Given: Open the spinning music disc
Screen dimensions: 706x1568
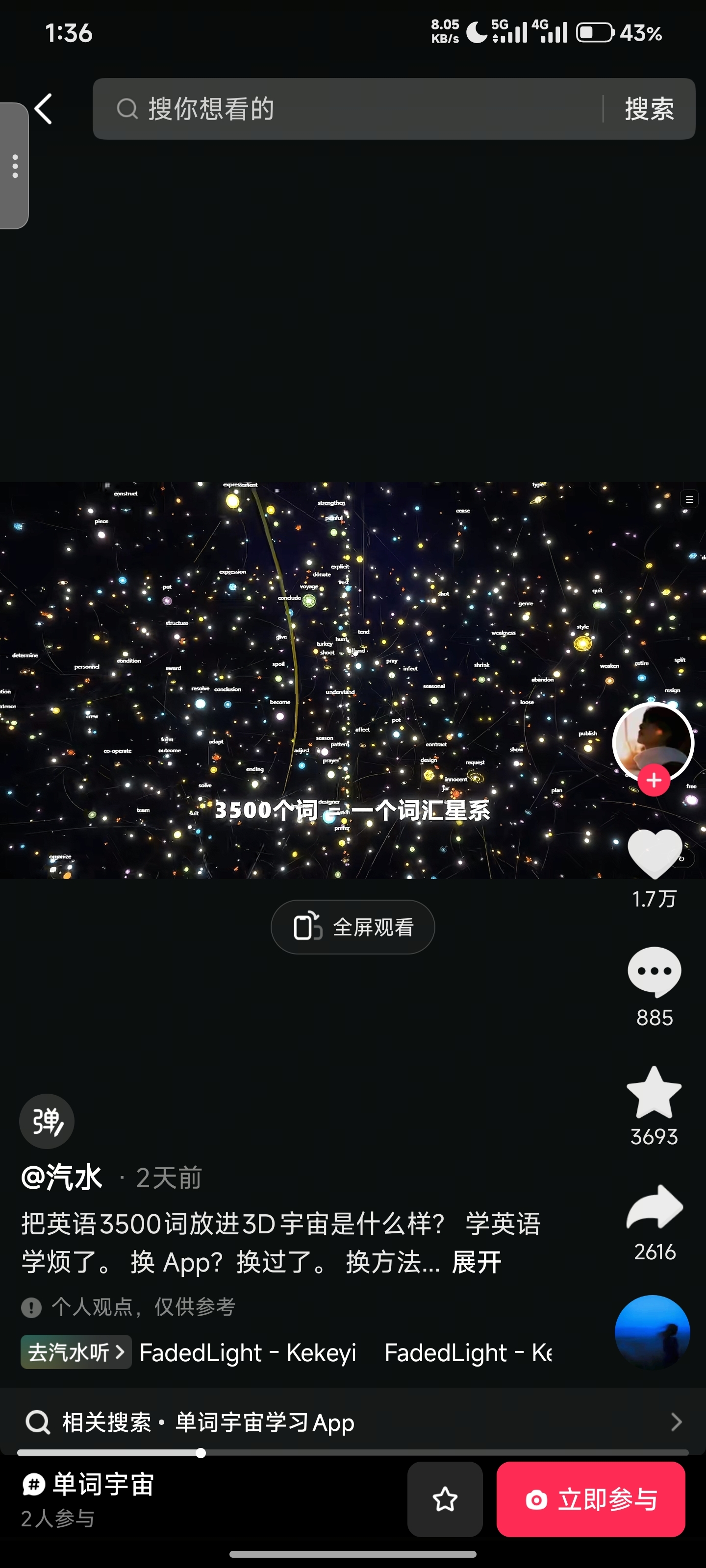Looking at the screenshot, I should click(x=653, y=1332).
